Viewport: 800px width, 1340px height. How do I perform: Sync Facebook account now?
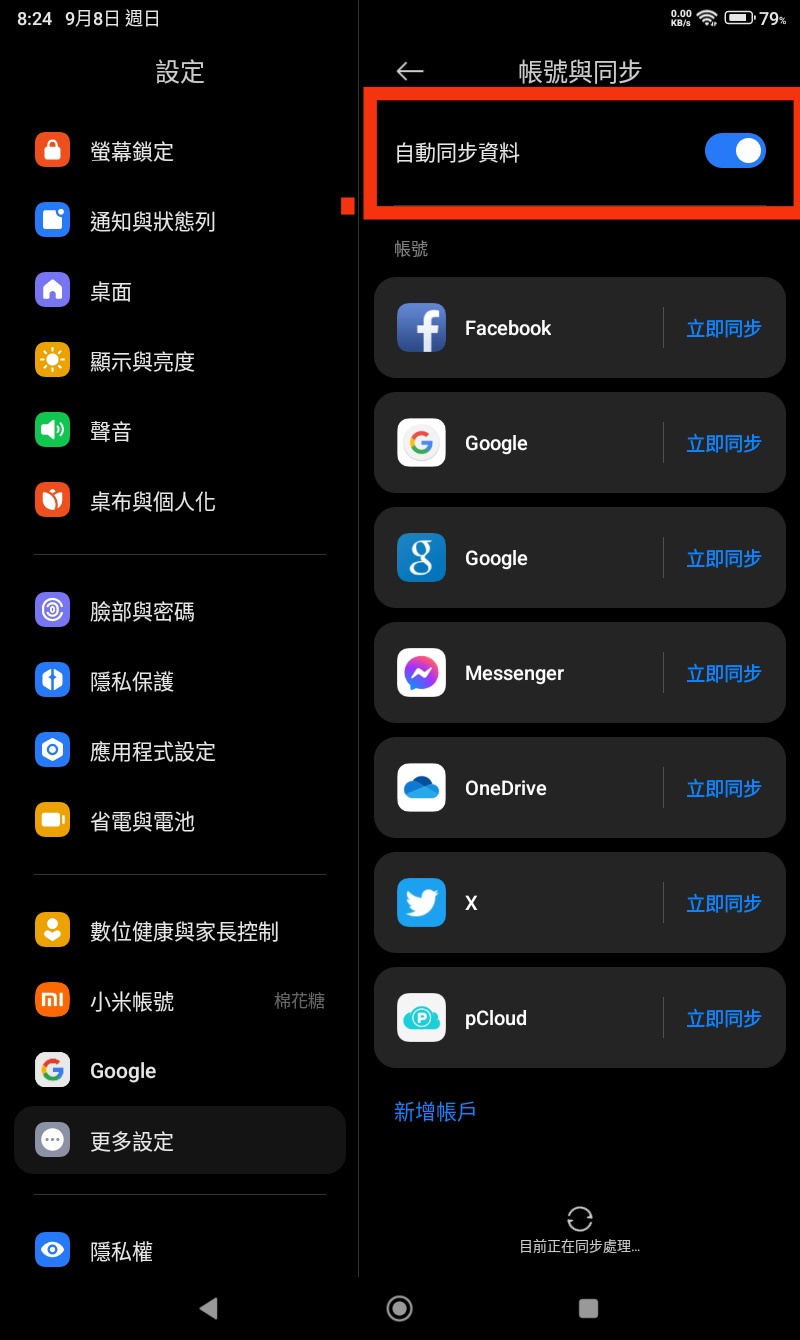point(724,328)
